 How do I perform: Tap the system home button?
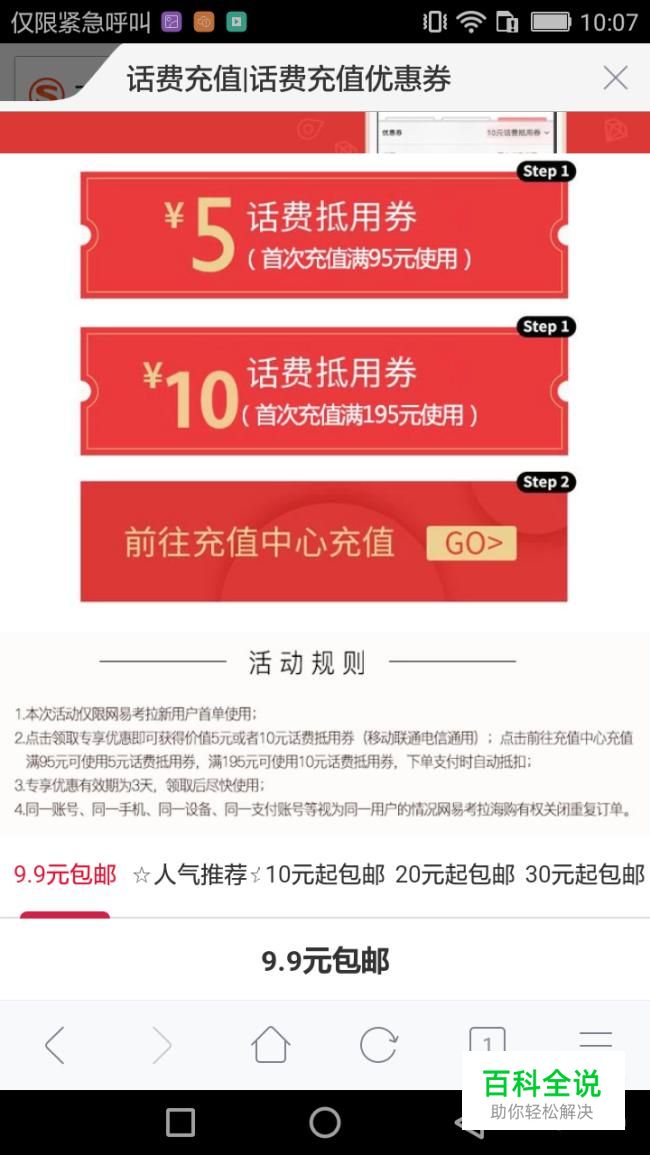pyautogui.click(x=325, y=1123)
